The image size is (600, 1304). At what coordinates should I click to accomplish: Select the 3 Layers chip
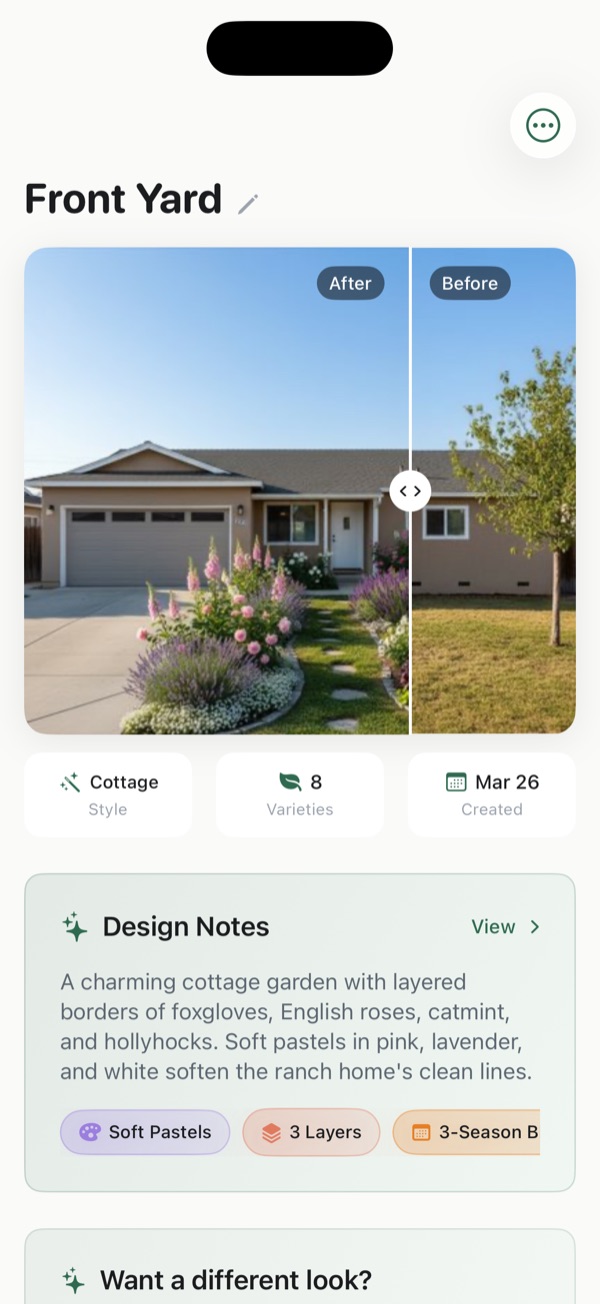point(311,1132)
